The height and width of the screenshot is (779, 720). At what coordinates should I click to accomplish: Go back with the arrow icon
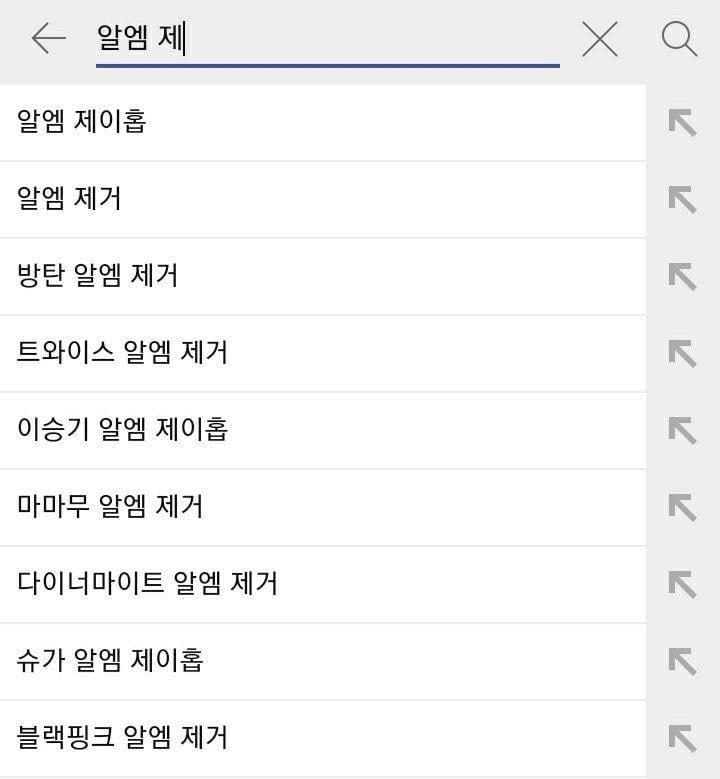pos(48,39)
